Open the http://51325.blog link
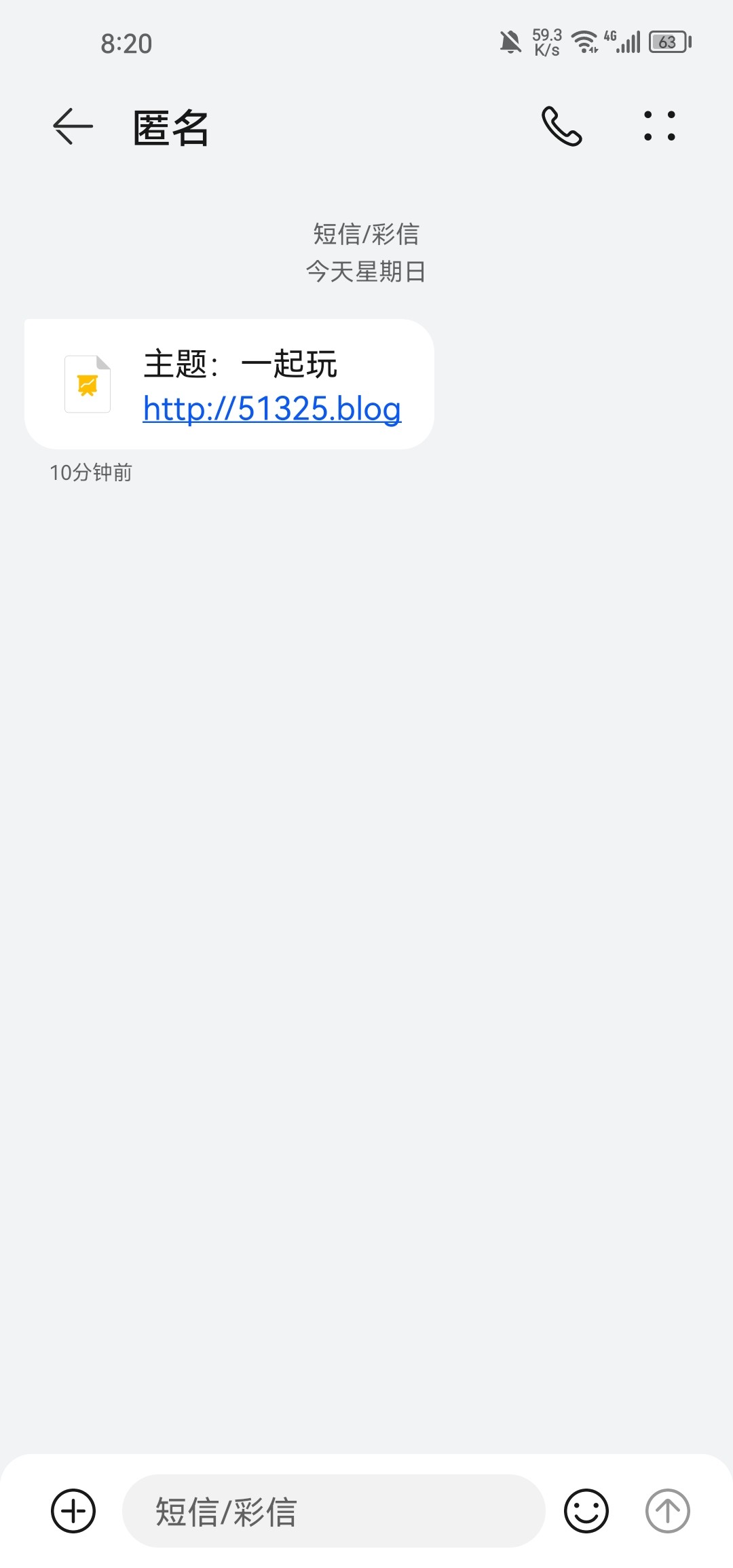 [271, 409]
